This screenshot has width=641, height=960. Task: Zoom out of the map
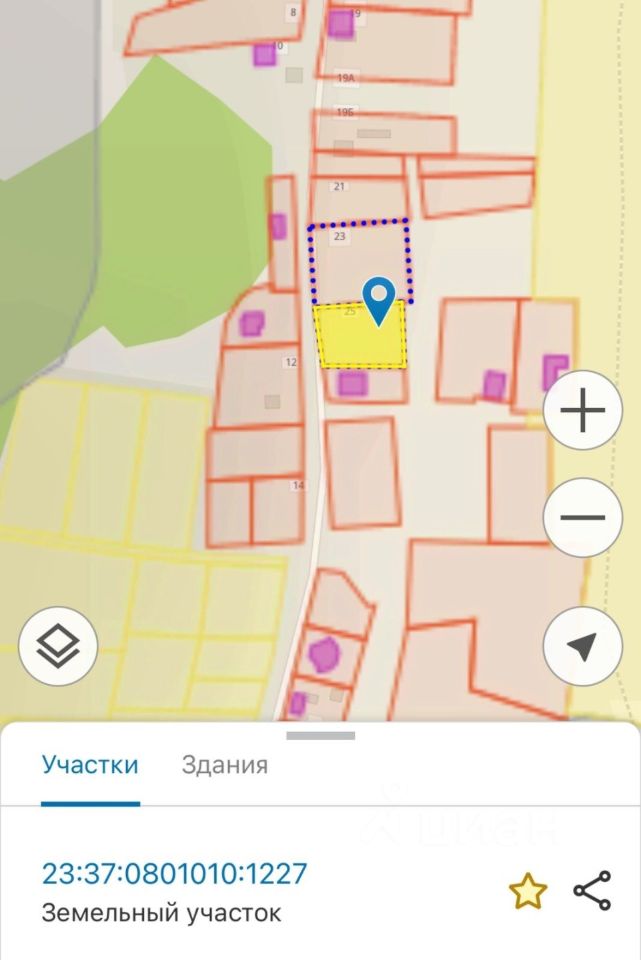point(583,518)
